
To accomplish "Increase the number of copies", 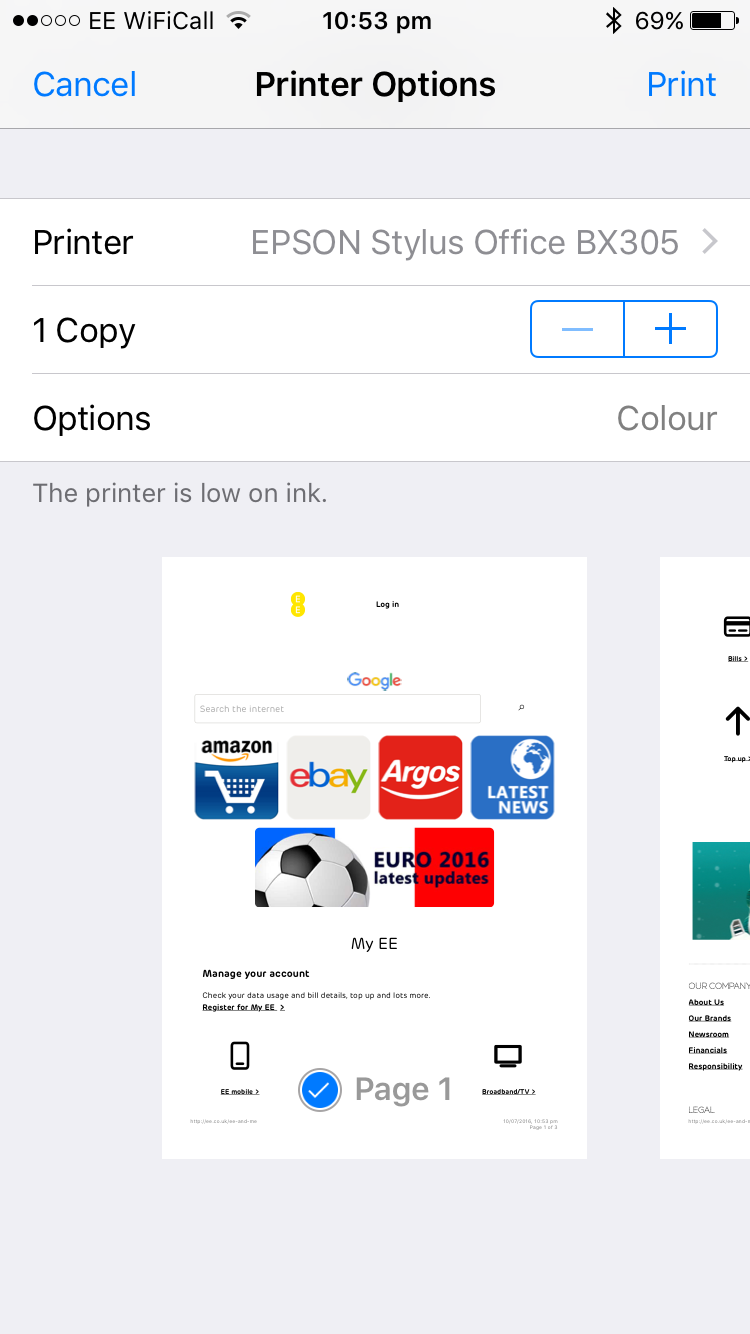I will tap(671, 329).
